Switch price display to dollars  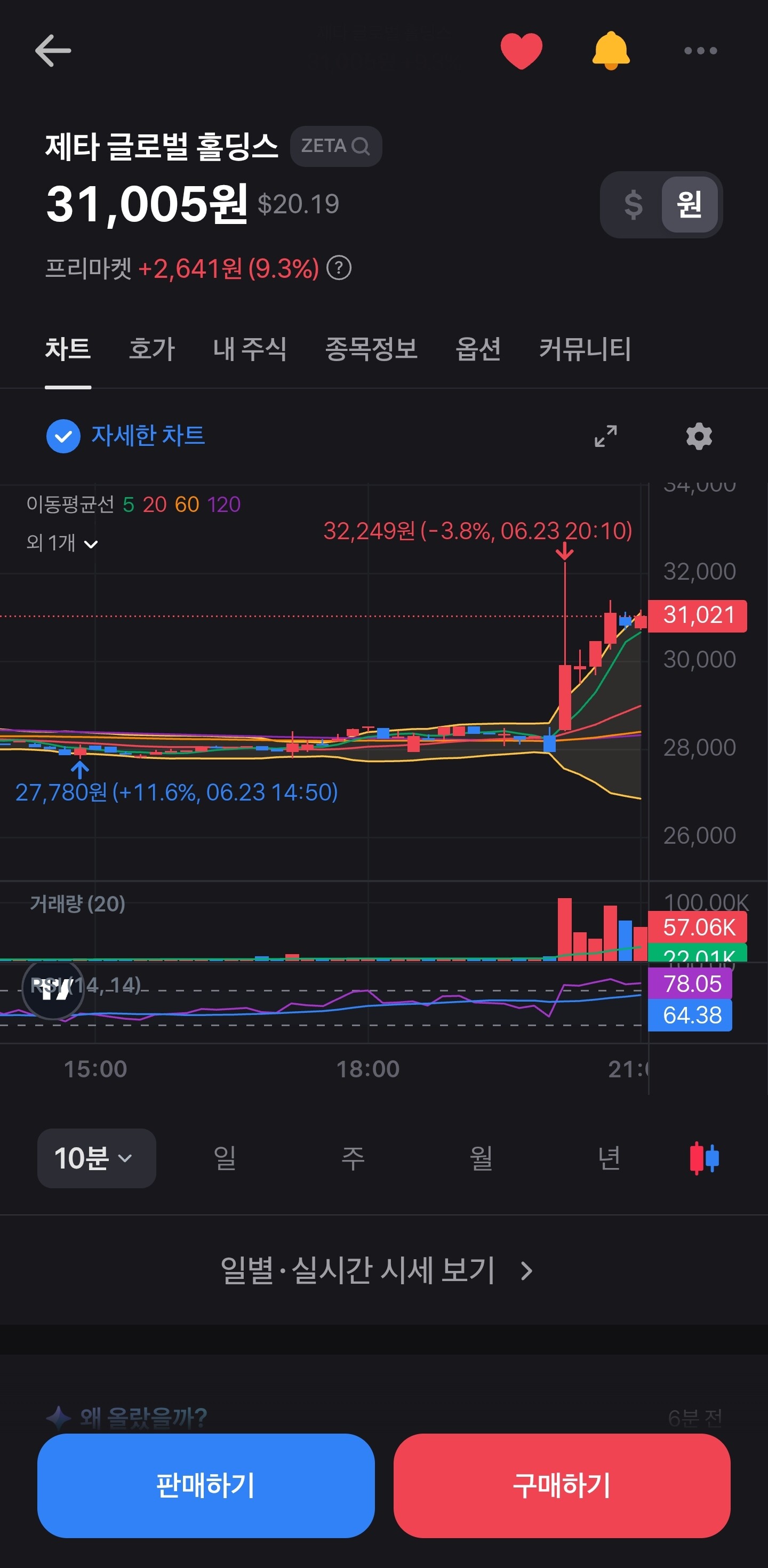(x=633, y=204)
